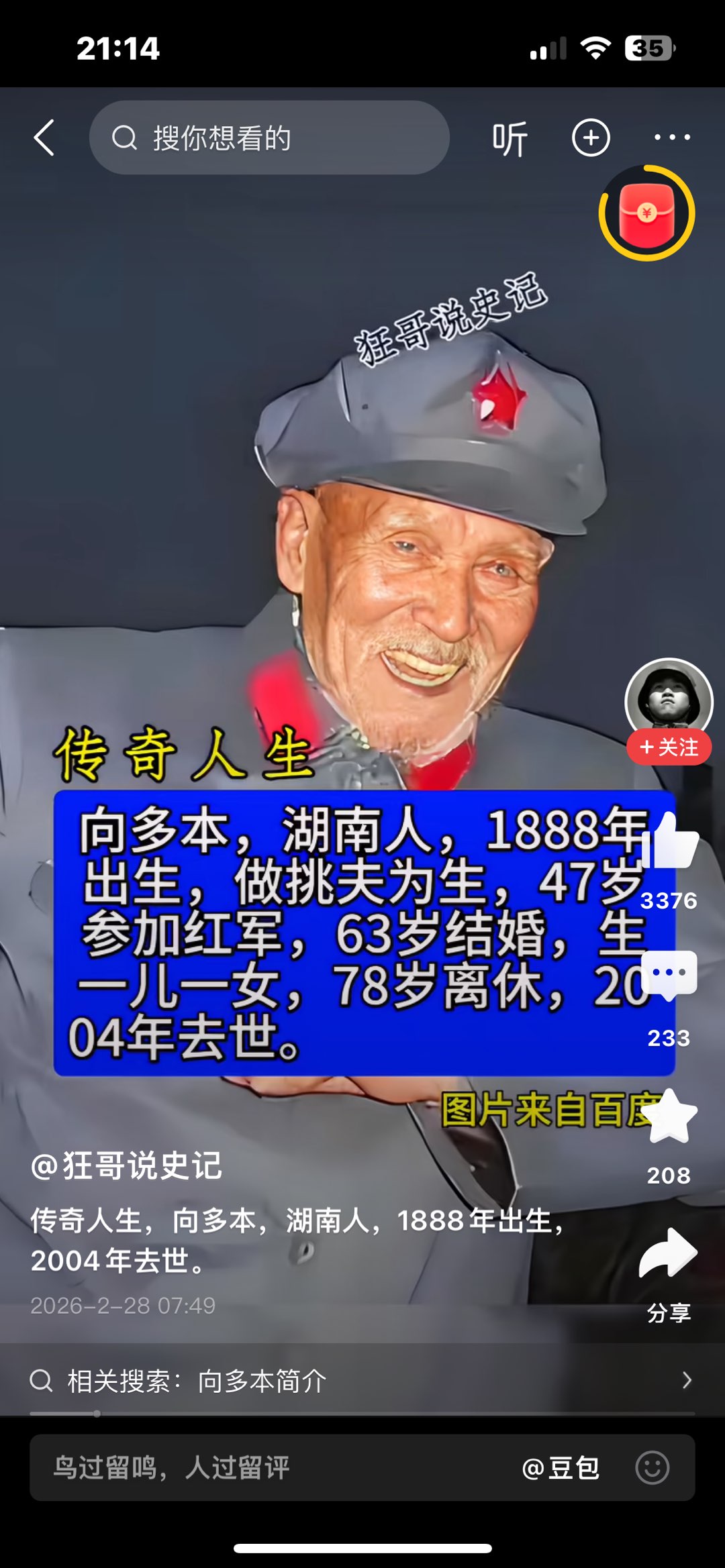Open the plus circle icon
Image resolution: width=725 pixels, height=1568 pixels.
(x=591, y=138)
